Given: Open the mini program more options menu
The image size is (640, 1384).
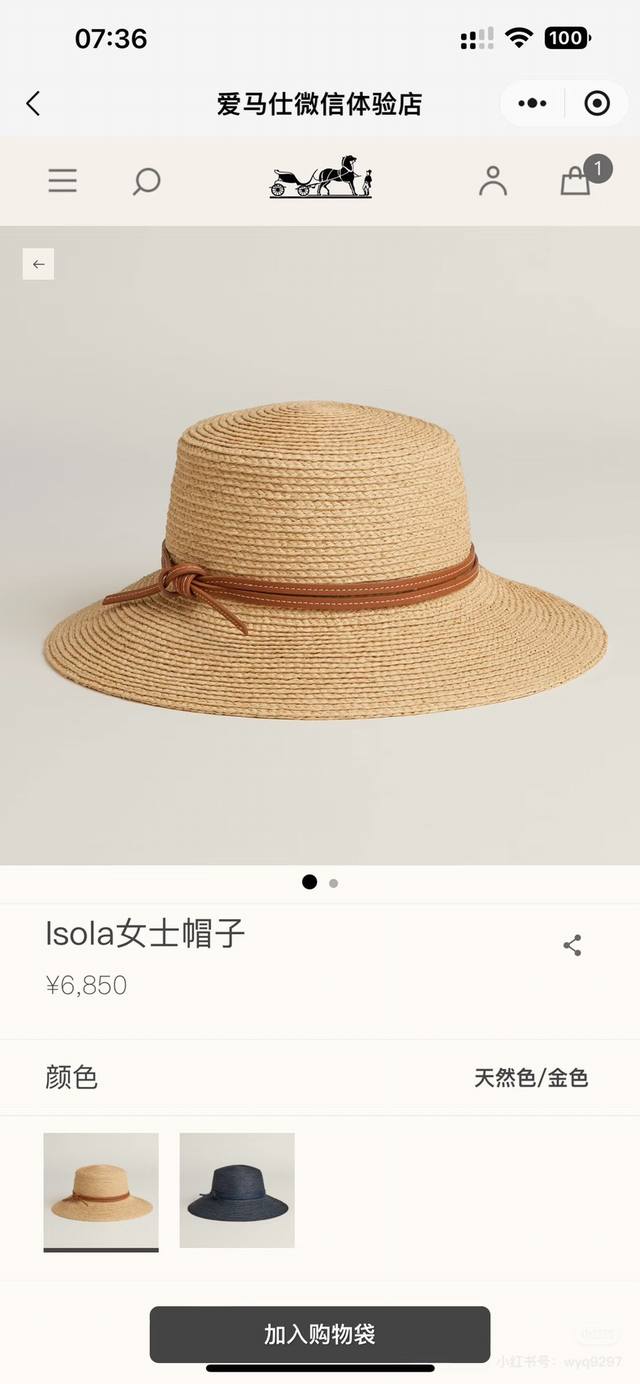Looking at the screenshot, I should [532, 103].
